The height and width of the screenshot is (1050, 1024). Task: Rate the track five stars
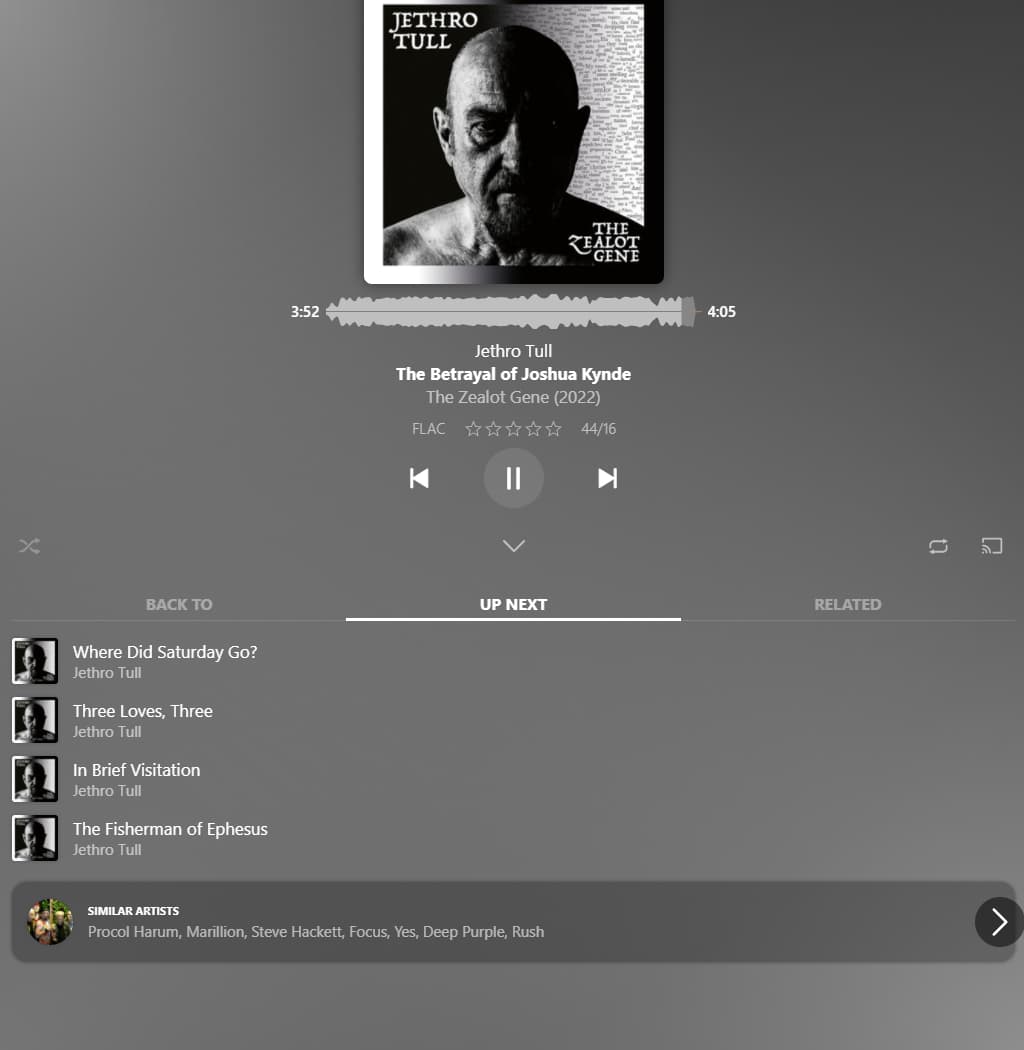(x=553, y=429)
